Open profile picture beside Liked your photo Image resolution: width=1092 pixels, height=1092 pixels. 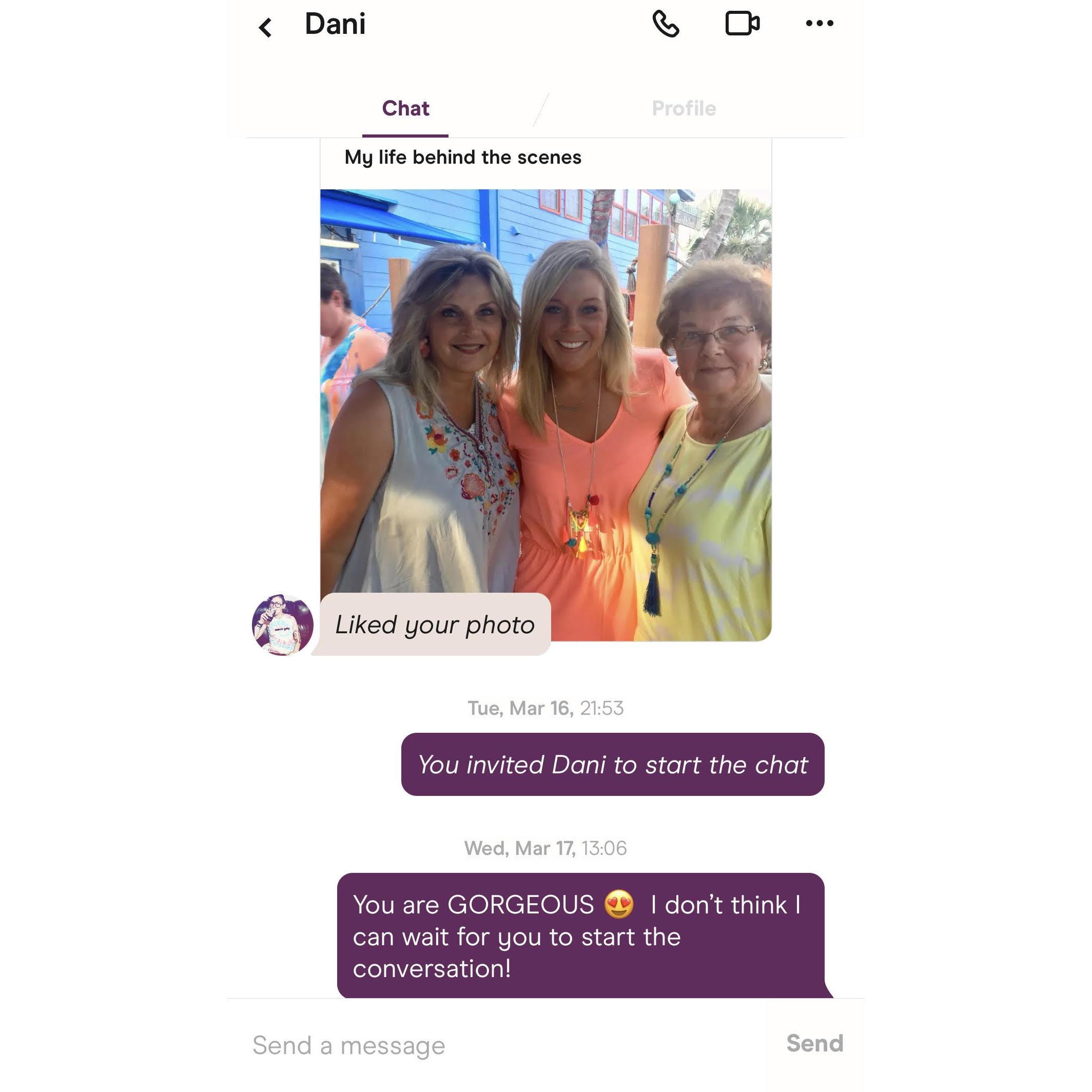(x=282, y=625)
